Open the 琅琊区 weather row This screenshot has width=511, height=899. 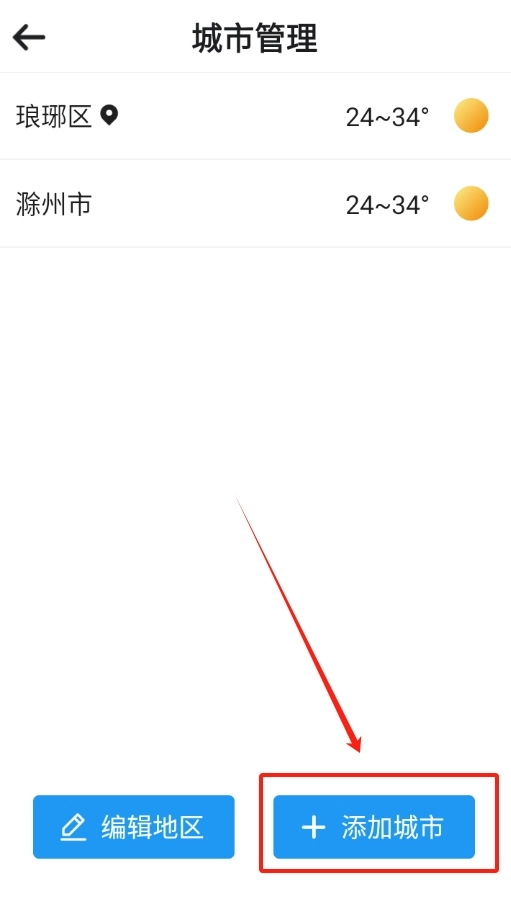(x=255, y=116)
